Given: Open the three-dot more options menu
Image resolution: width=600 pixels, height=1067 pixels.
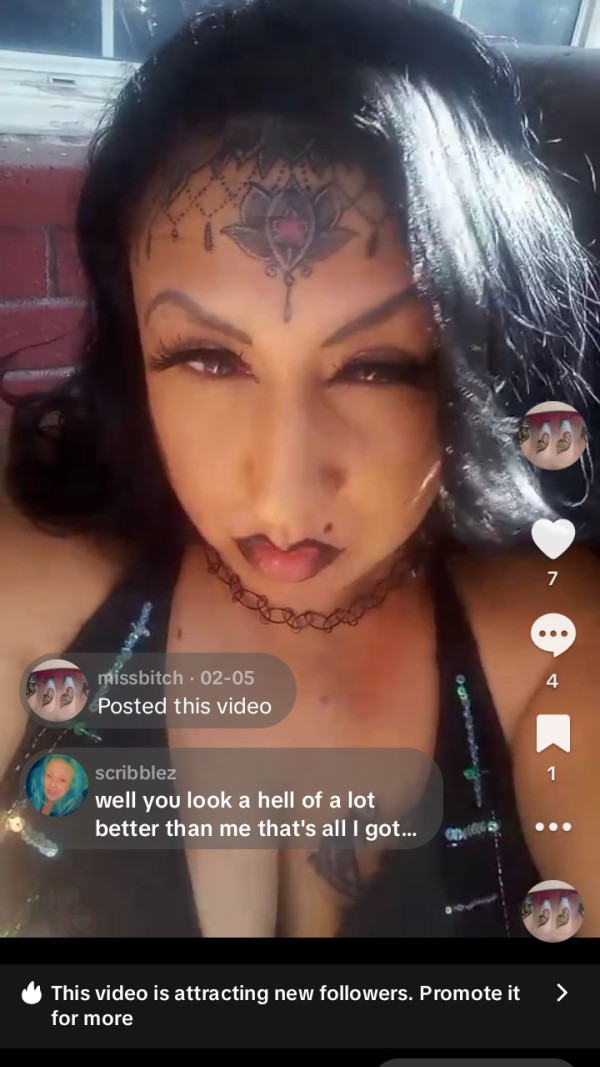Looking at the screenshot, I should (552, 827).
